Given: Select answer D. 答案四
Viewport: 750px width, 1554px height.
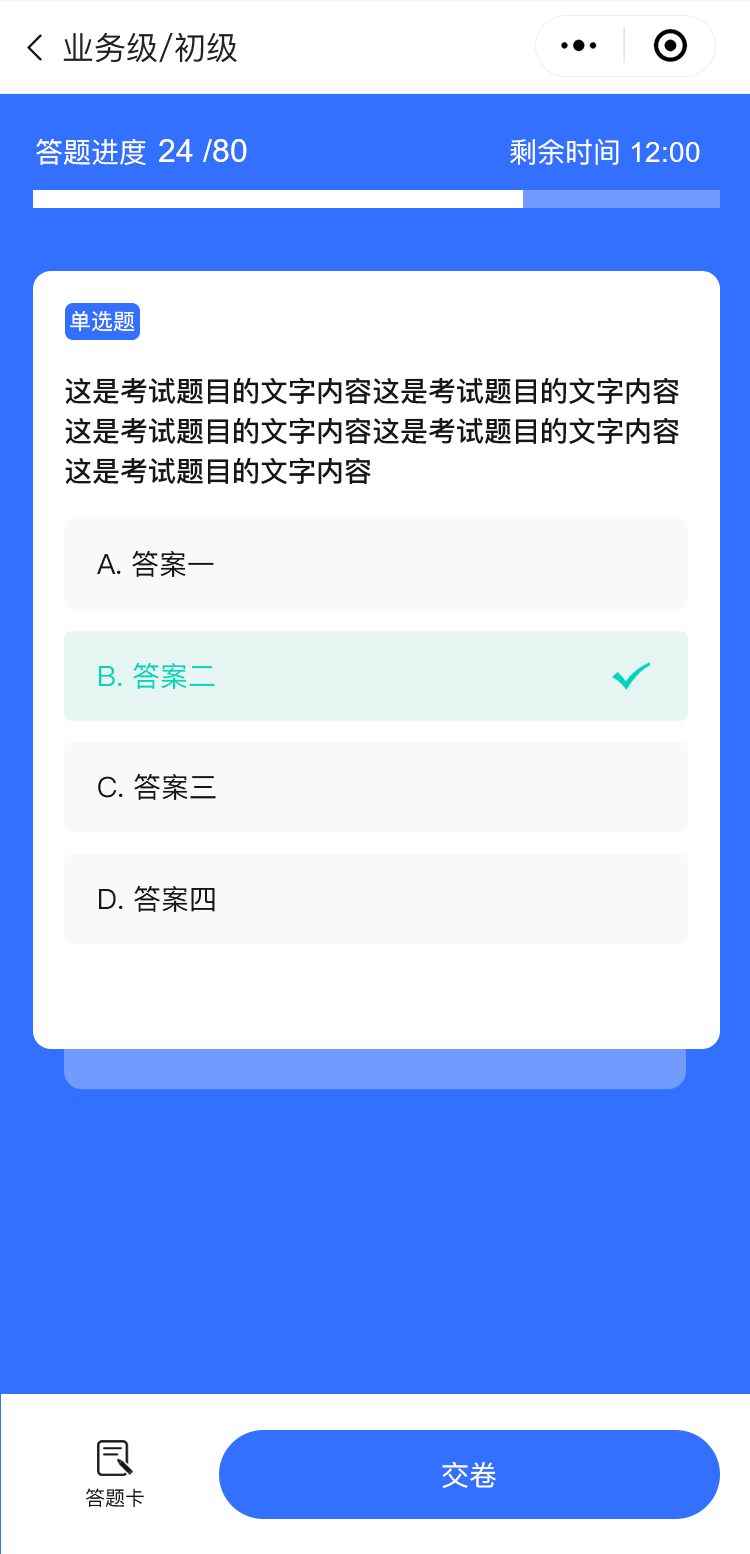Looking at the screenshot, I should pos(375,899).
